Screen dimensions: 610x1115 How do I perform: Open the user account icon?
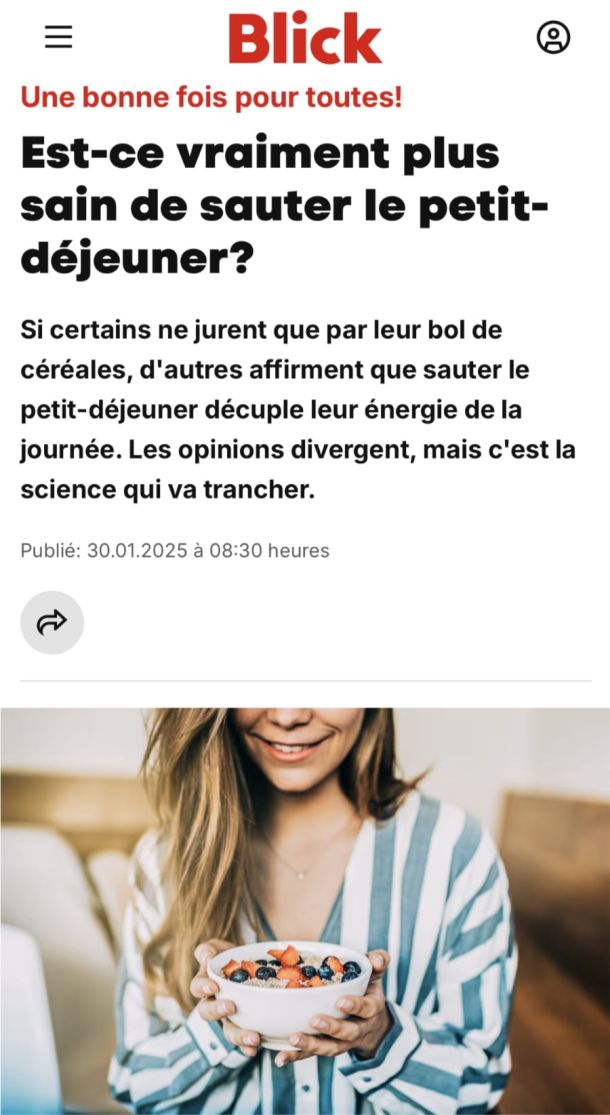pos(553,37)
